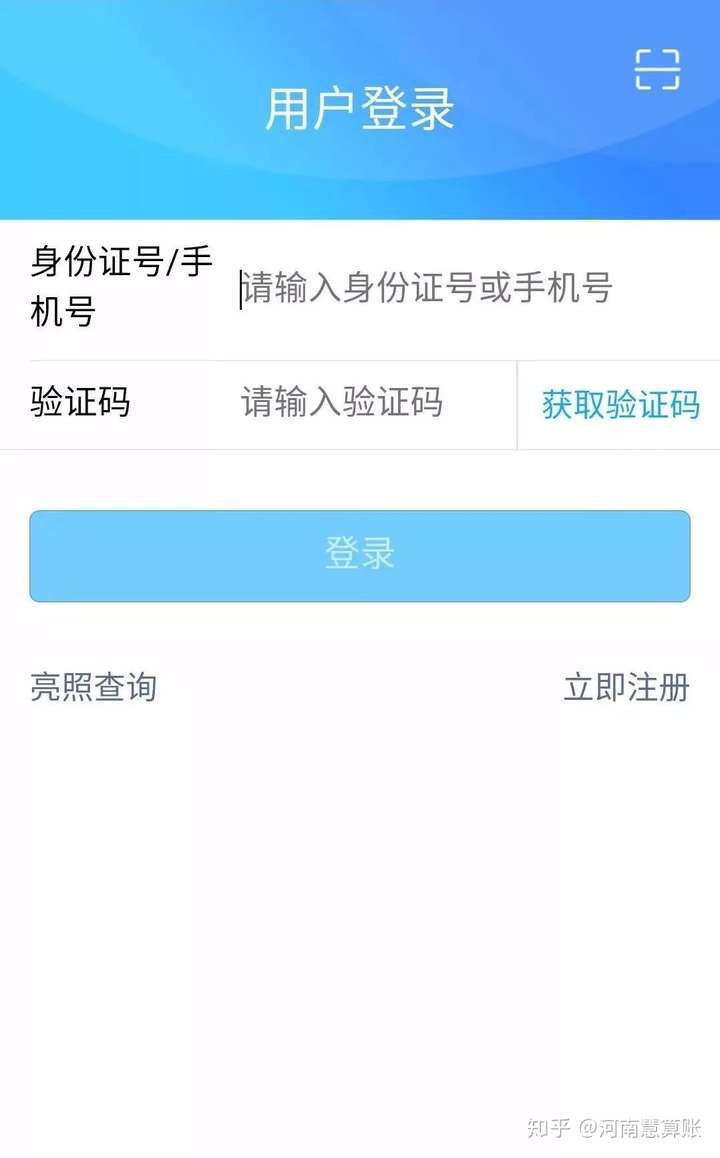Tap the 登录 button
This screenshot has width=720, height=1158.
click(360, 555)
